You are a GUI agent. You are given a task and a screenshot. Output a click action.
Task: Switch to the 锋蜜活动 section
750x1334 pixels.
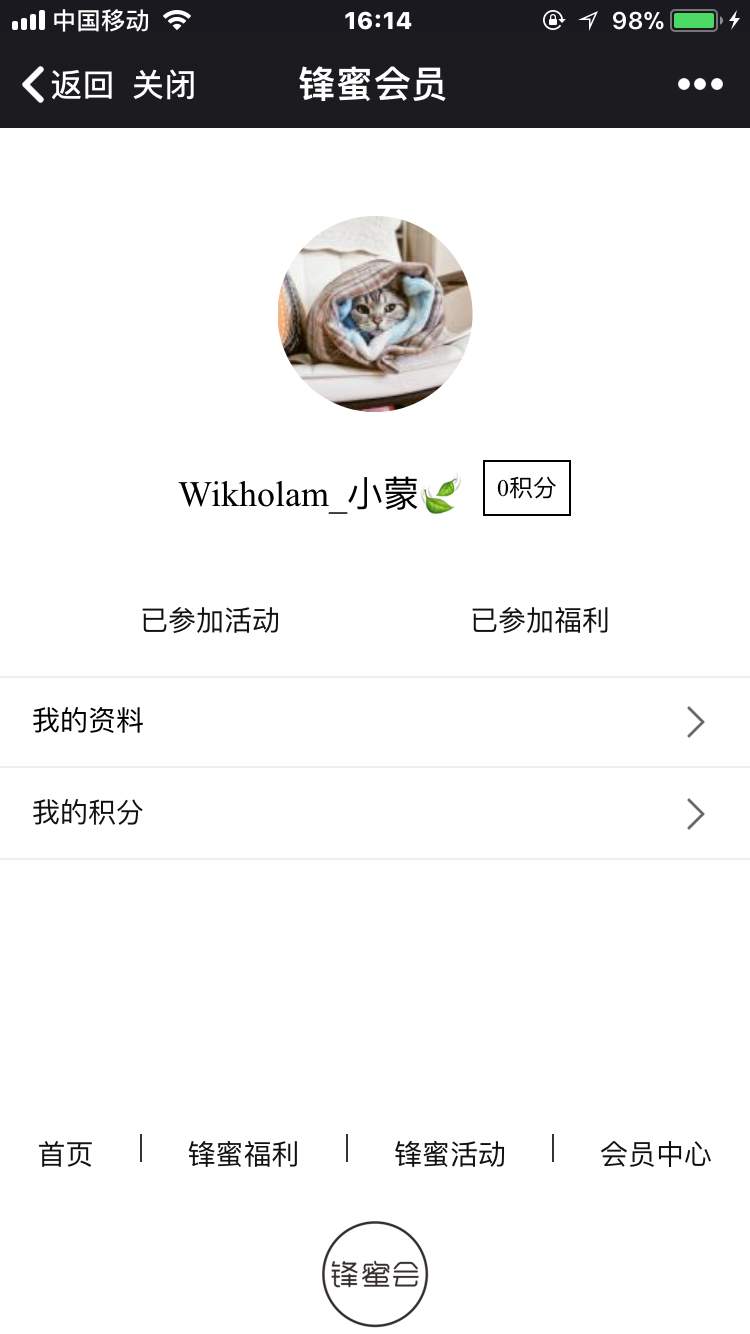(x=450, y=1154)
